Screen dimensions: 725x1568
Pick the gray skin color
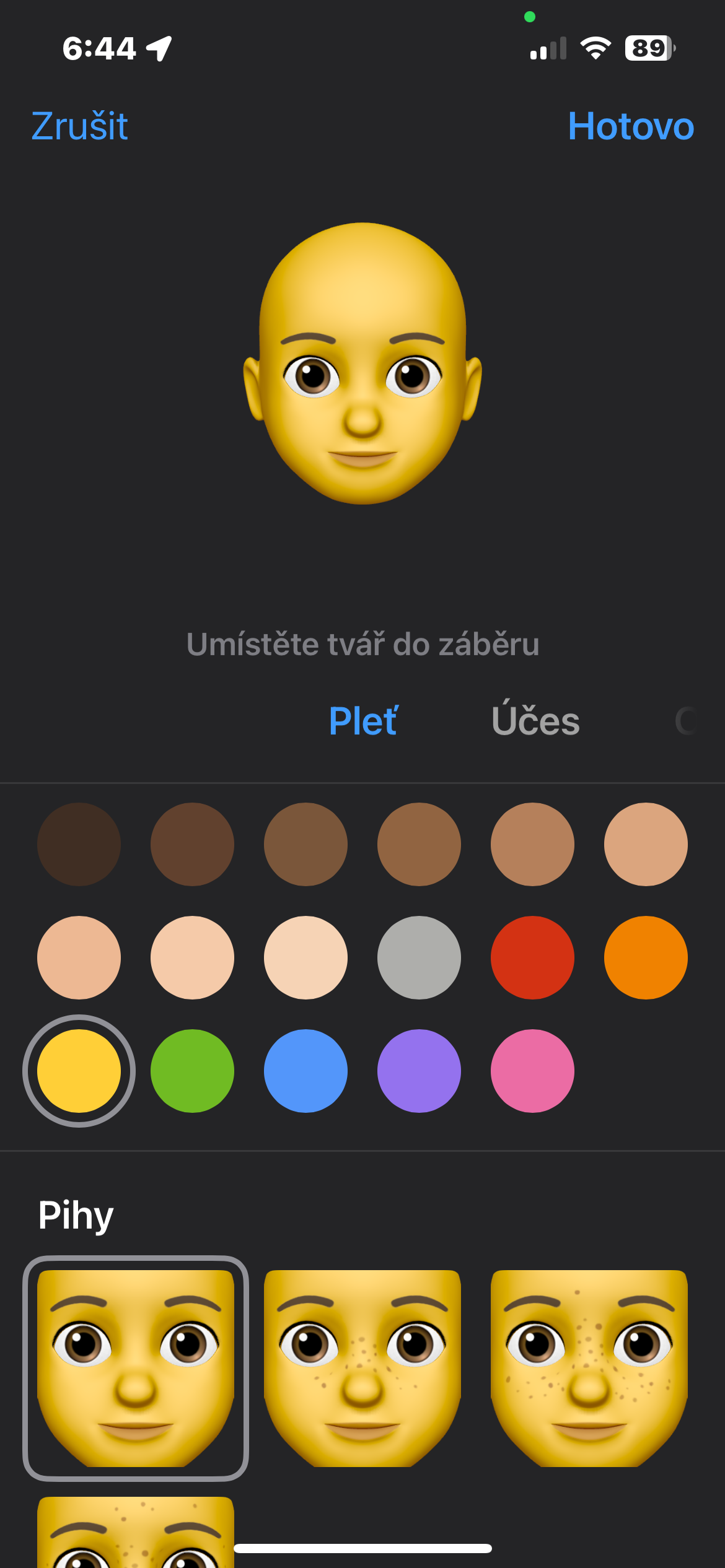tap(419, 957)
